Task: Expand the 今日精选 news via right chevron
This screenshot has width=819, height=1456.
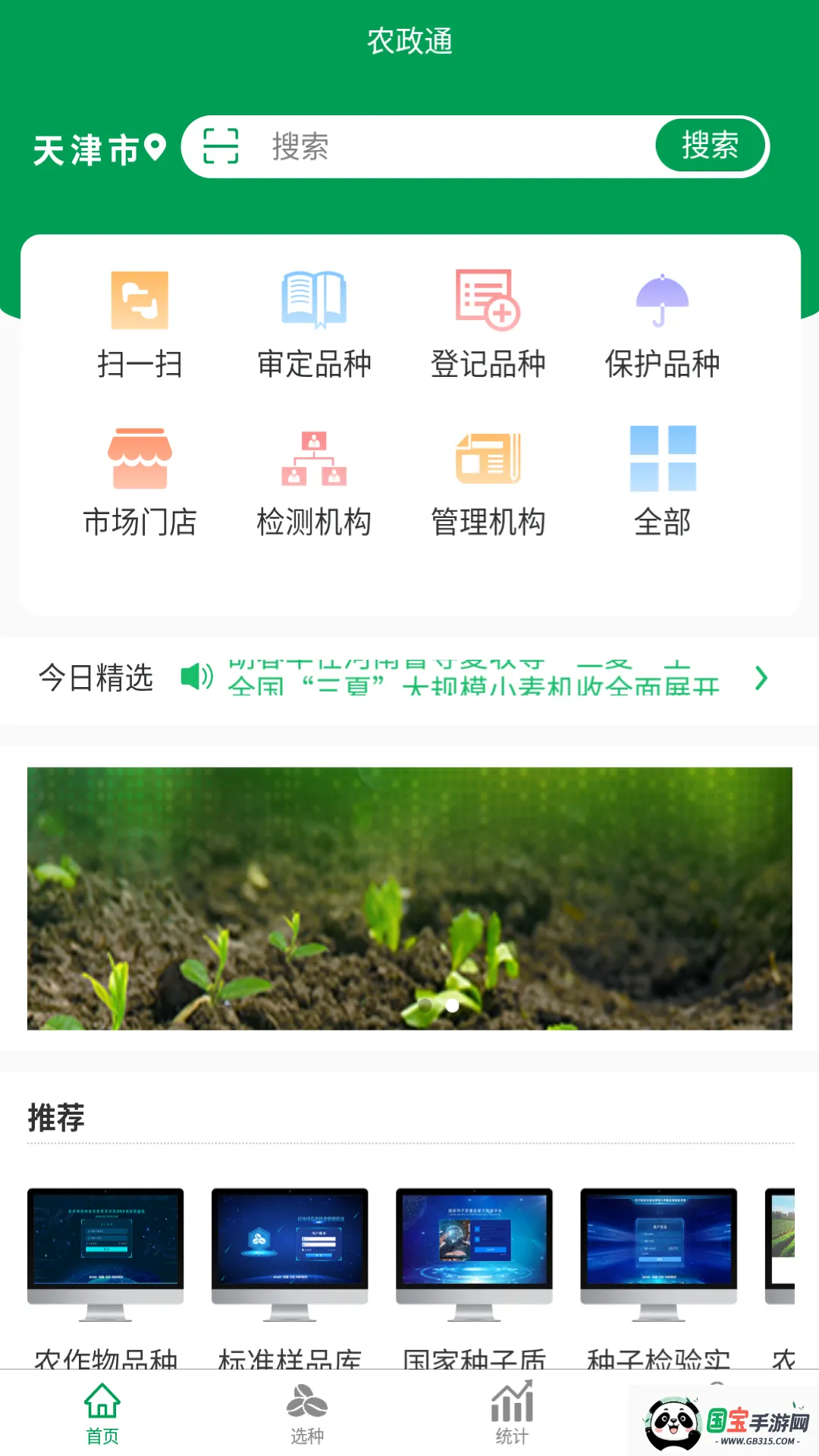Action: (x=761, y=680)
